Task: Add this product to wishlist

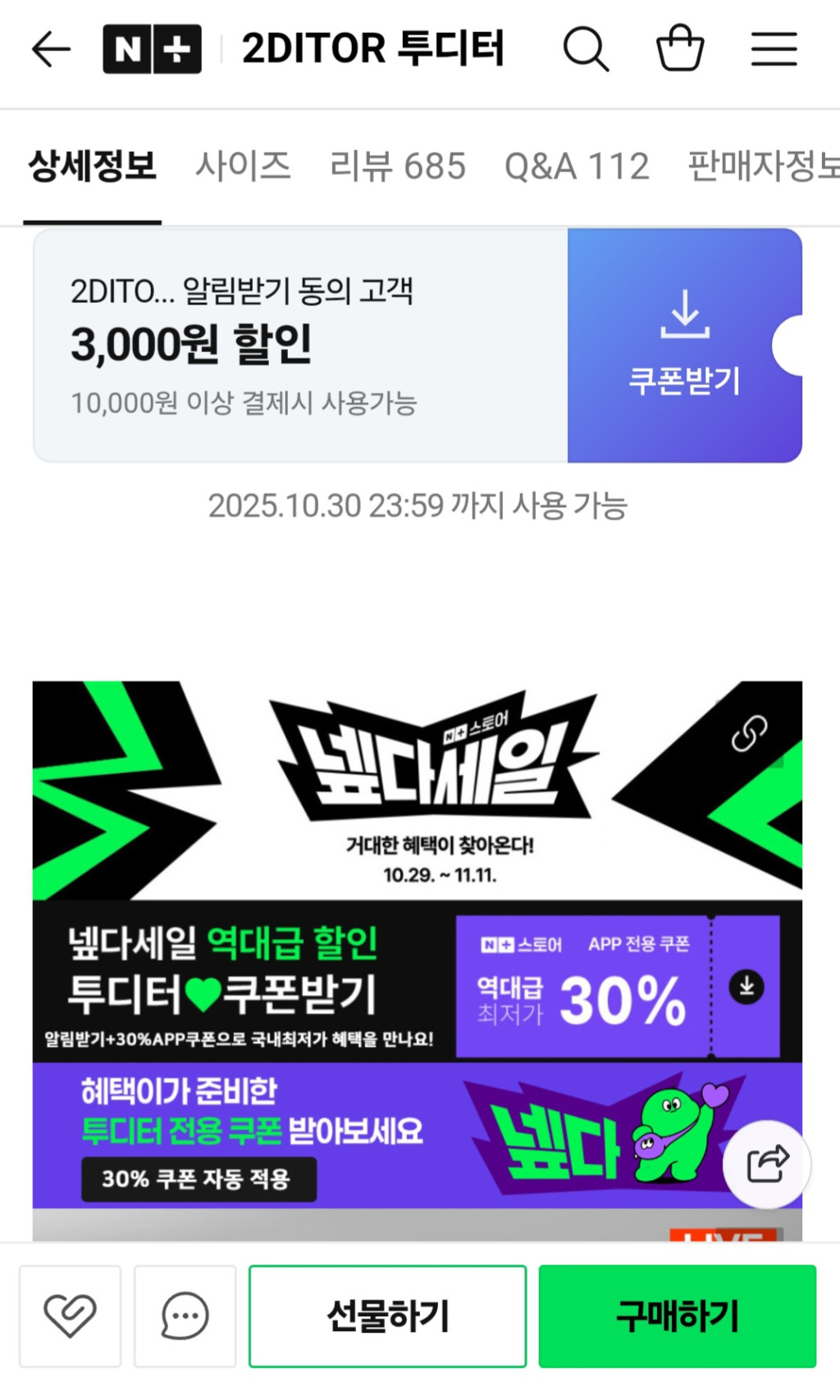Action: [x=70, y=1316]
